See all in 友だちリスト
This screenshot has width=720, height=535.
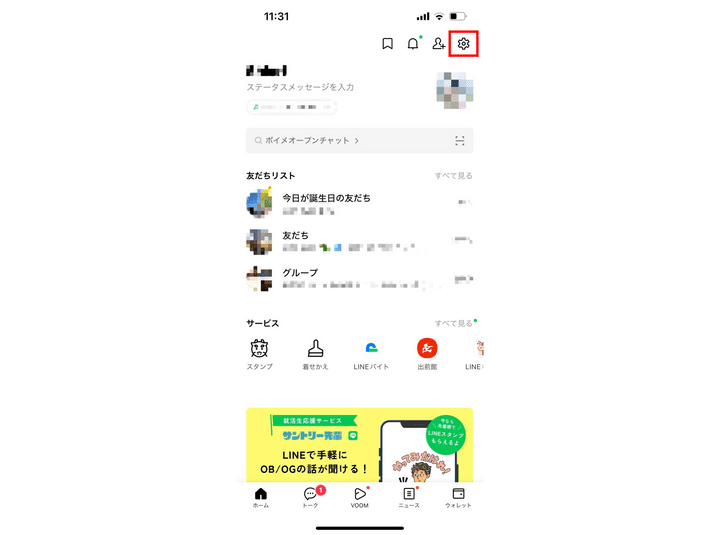pyautogui.click(x=453, y=176)
